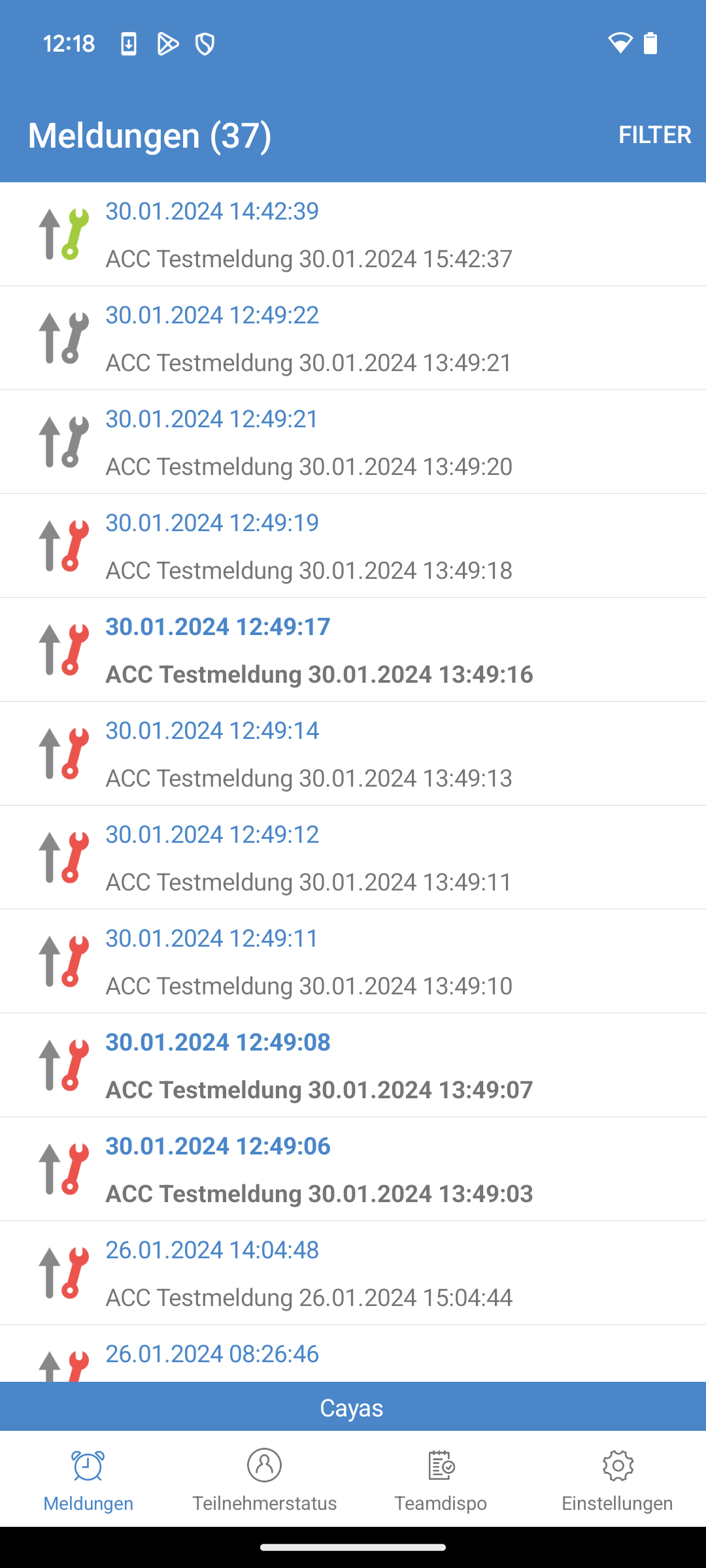This screenshot has height=1568, width=706.
Task: Tap the Teamdispo clipboard icon
Action: click(x=441, y=1465)
